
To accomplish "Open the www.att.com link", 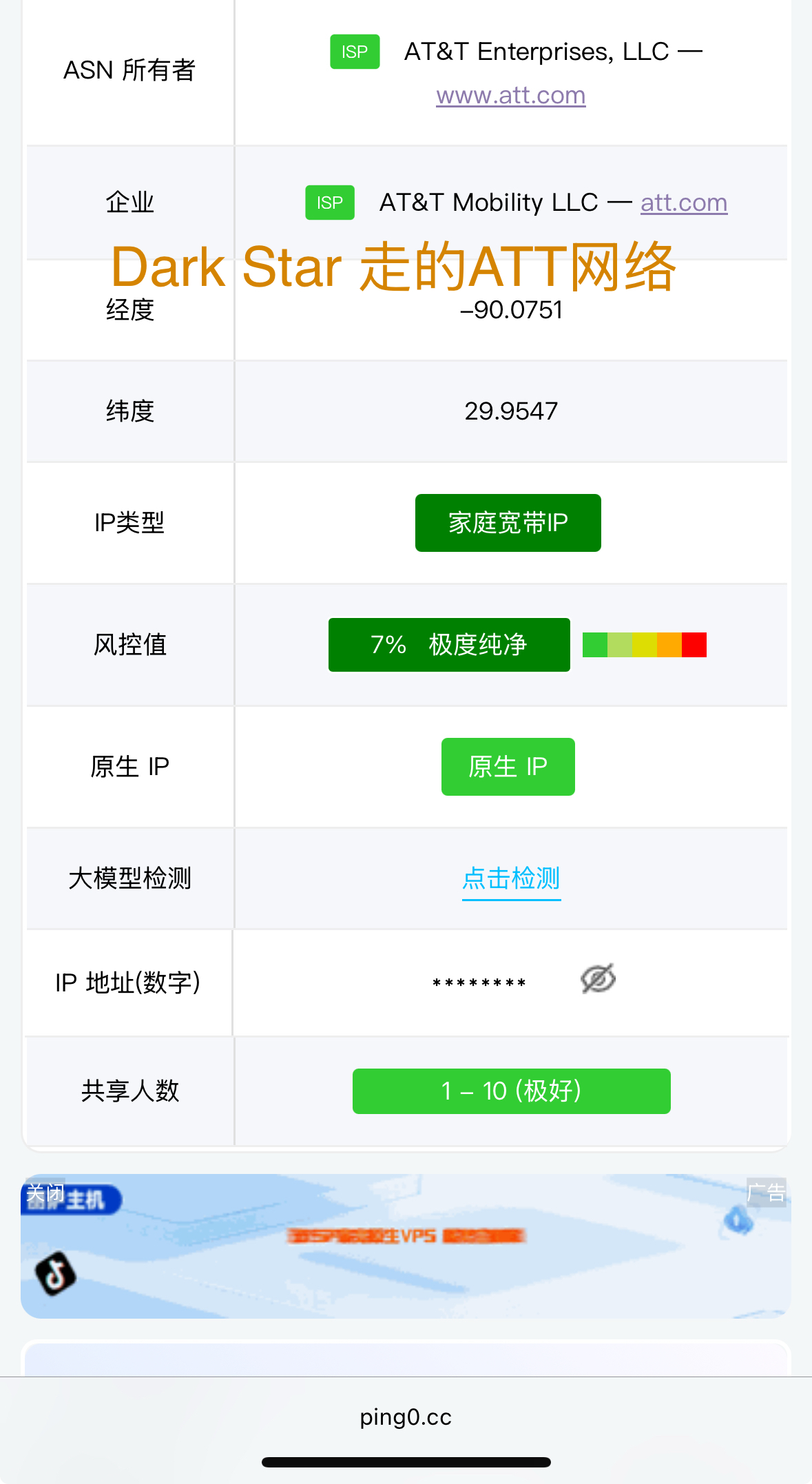I will [x=510, y=95].
